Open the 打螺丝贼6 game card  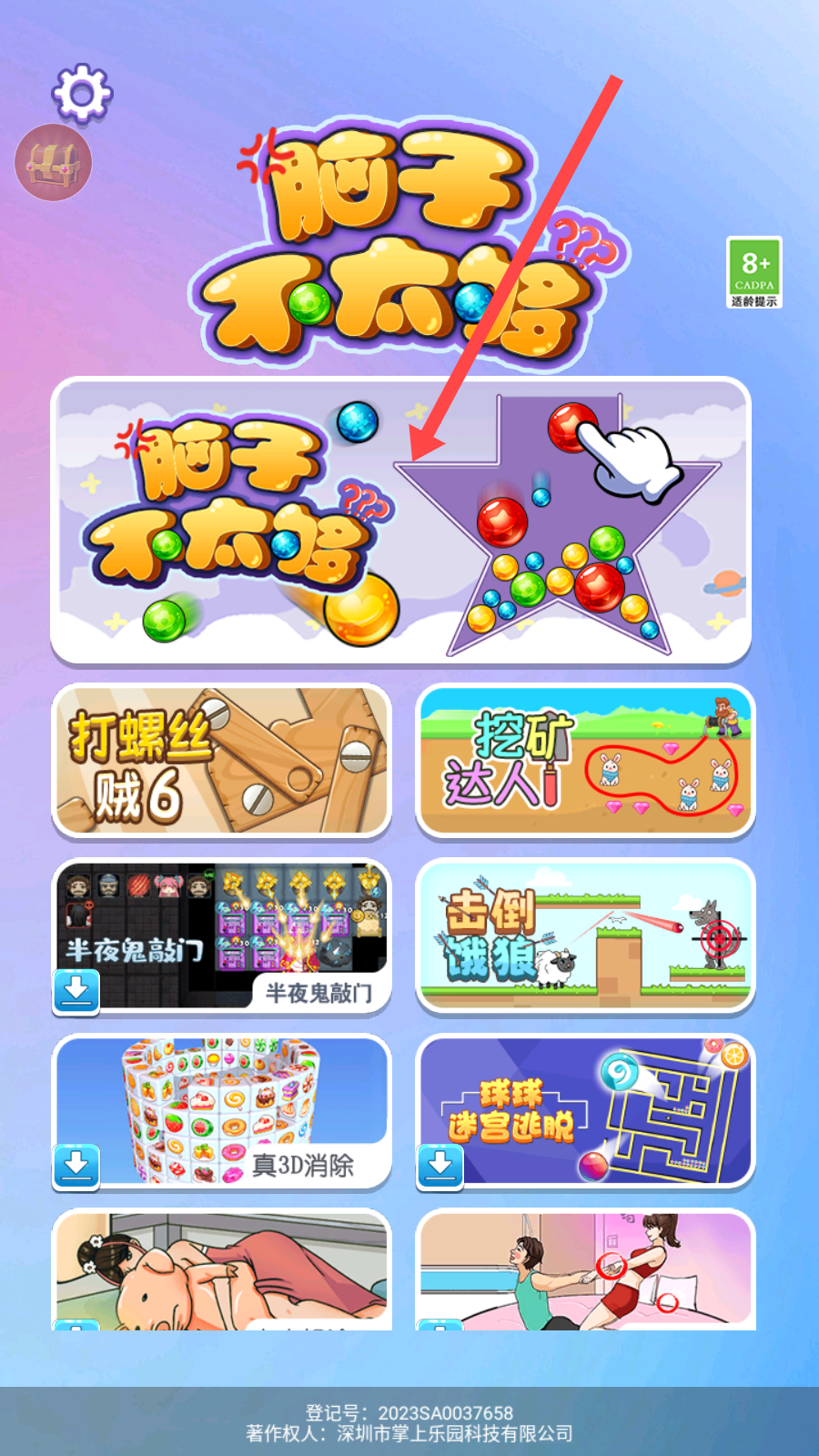point(221,761)
